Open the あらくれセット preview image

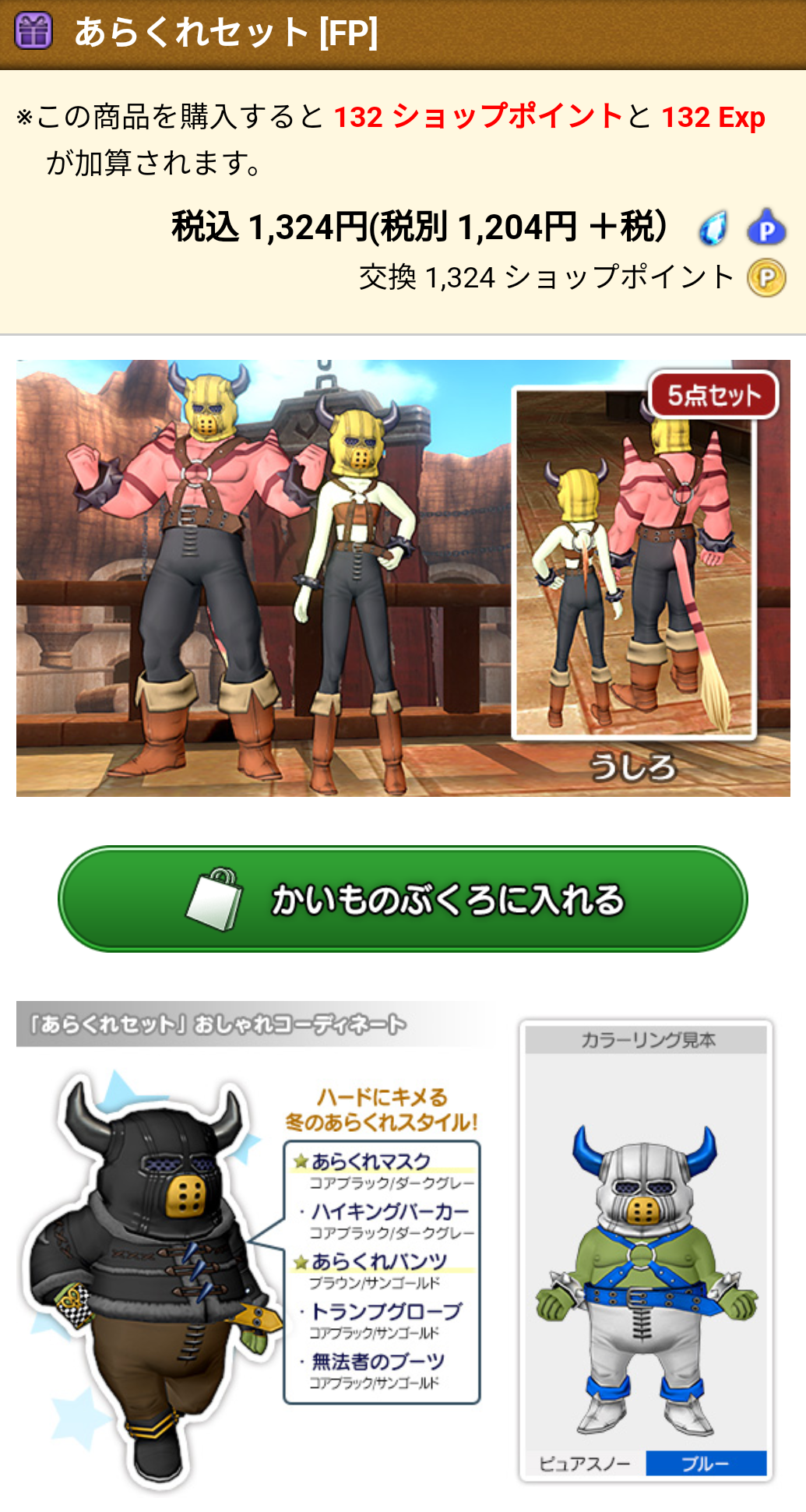tap(403, 578)
